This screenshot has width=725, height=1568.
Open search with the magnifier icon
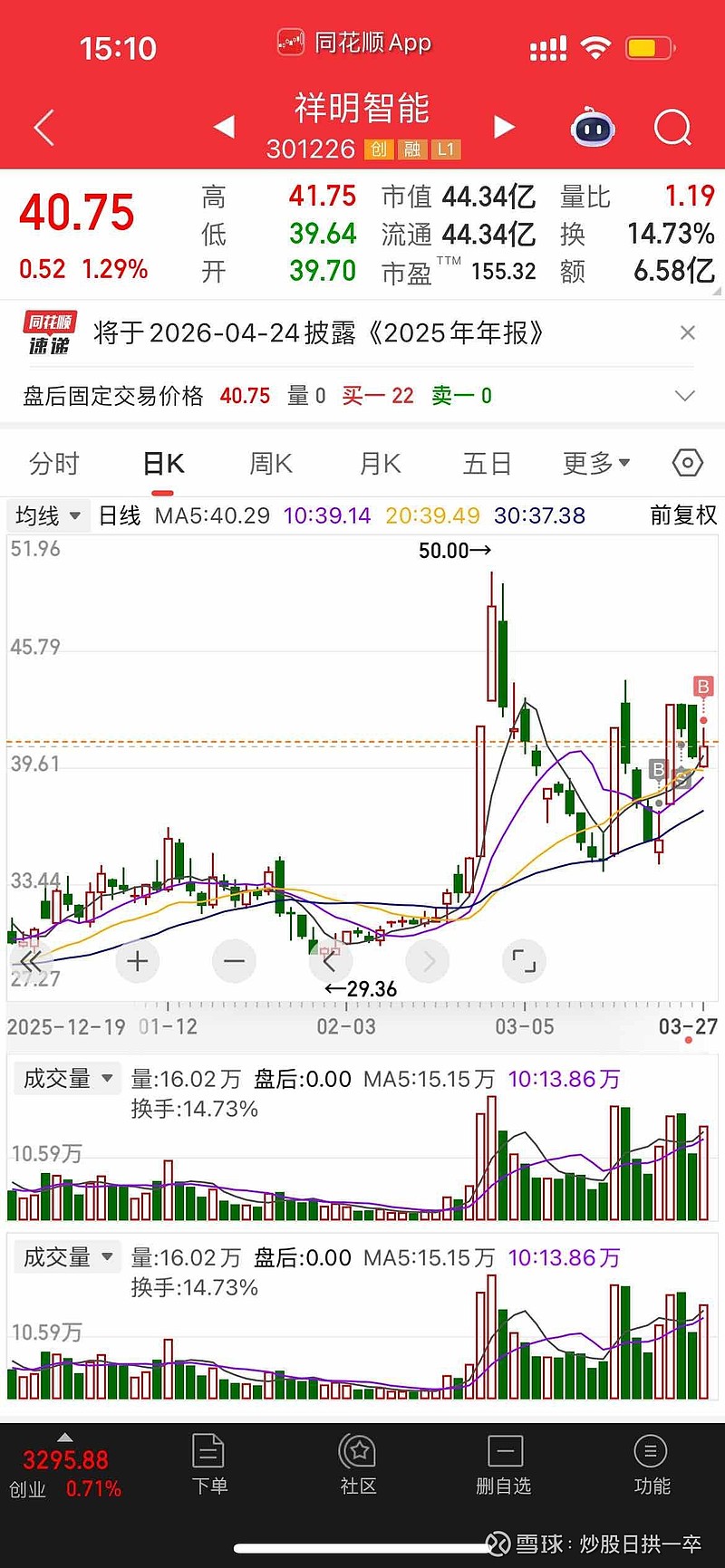[672, 128]
